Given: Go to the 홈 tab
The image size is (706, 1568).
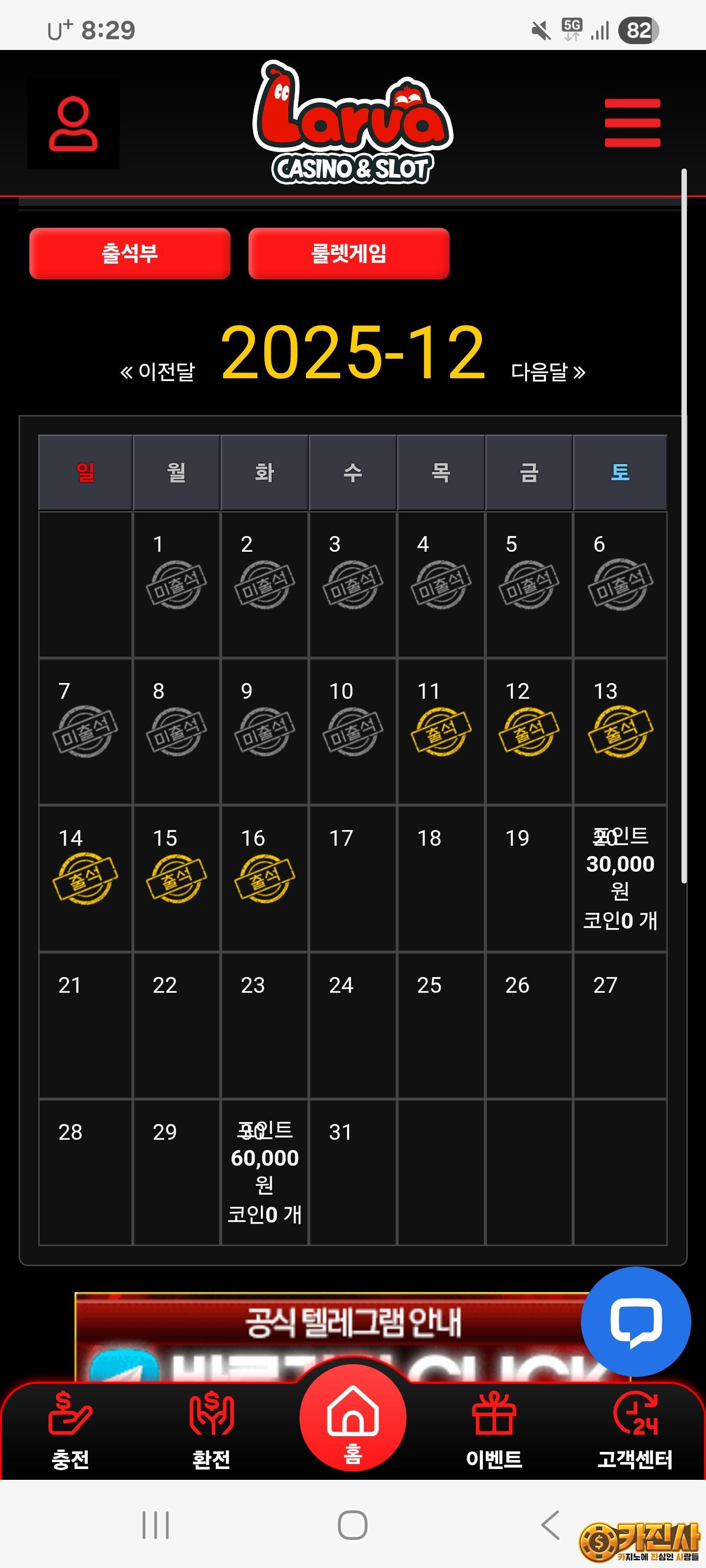Looking at the screenshot, I should (x=353, y=1421).
